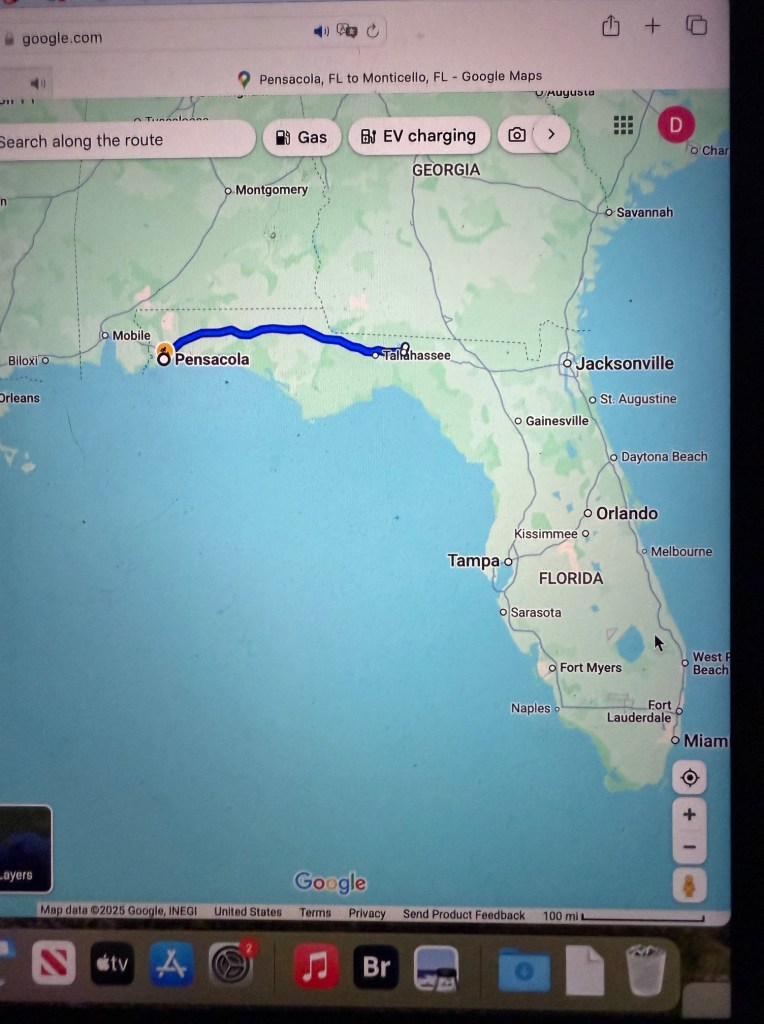
Task: Open the Layers map options
Action: coord(24,848)
